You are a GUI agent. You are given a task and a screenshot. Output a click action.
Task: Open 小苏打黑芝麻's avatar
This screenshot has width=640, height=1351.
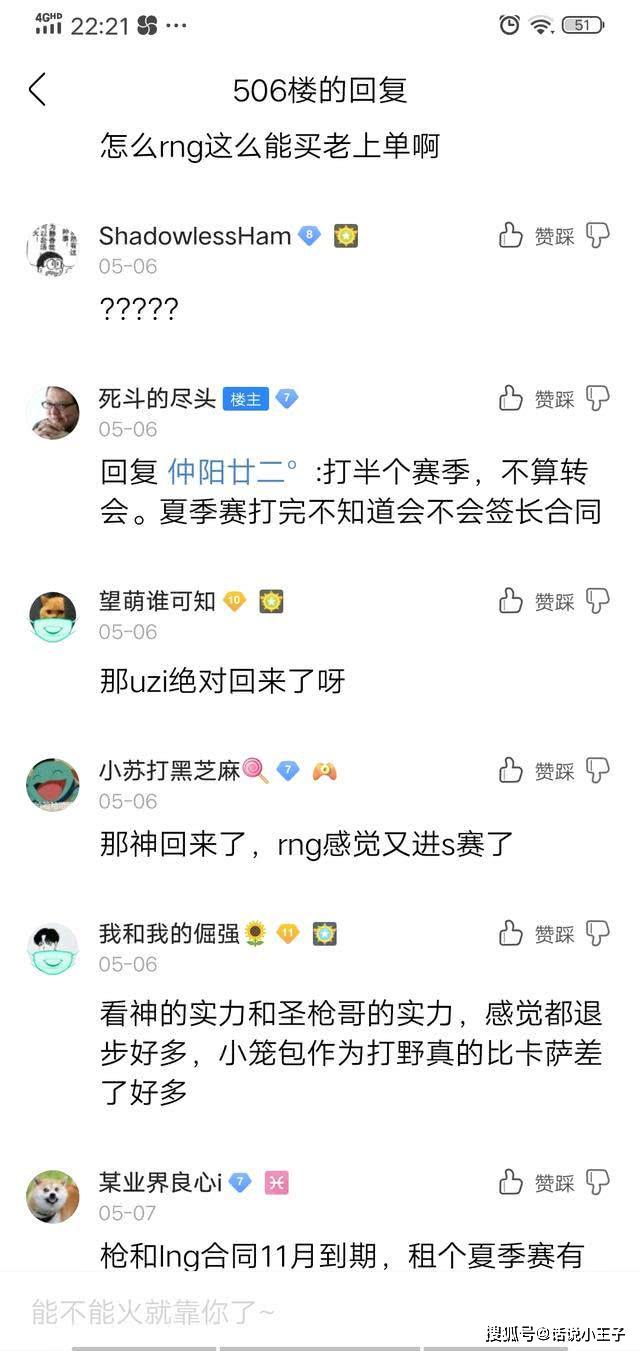52,784
